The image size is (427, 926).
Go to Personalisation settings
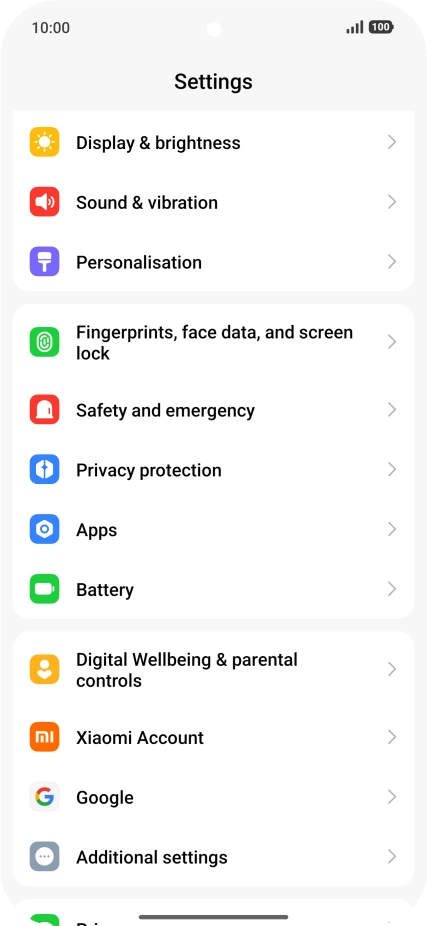pyautogui.click(x=213, y=262)
